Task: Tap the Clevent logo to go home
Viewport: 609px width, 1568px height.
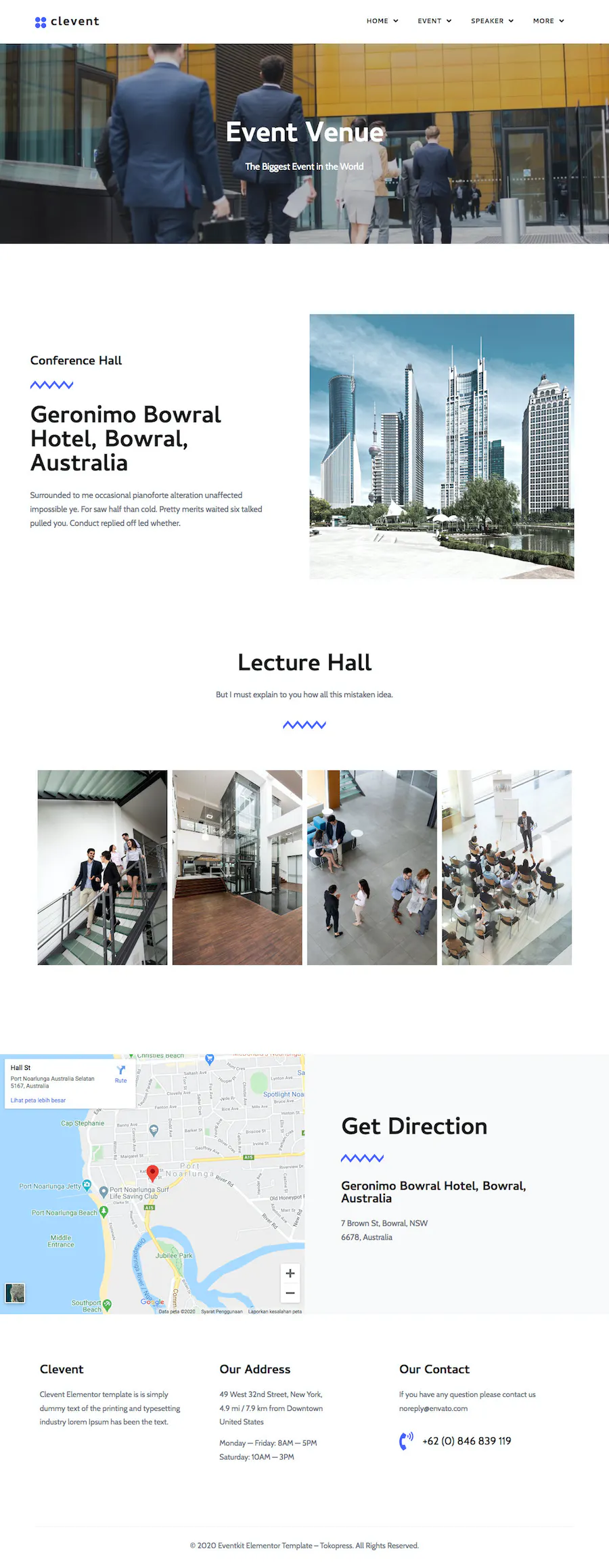Action: click(x=67, y=22)
